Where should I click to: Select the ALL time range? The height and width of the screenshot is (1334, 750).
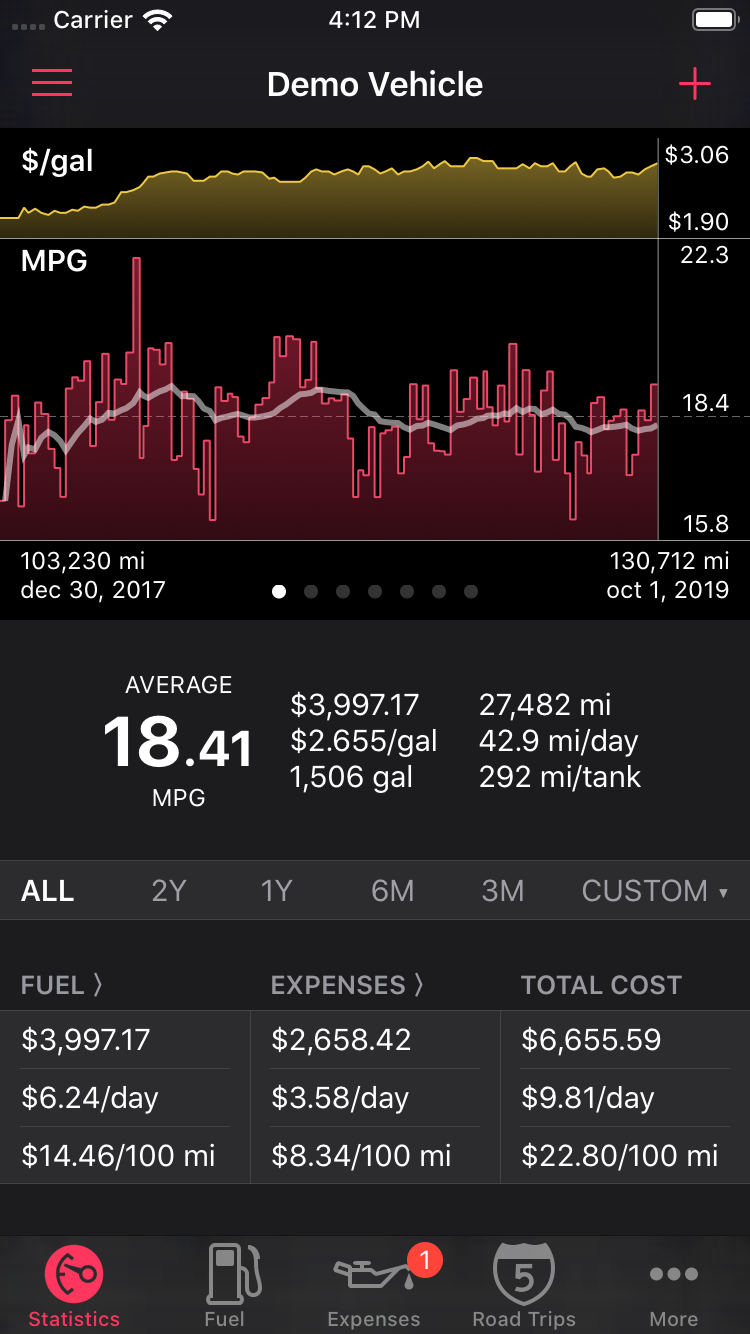click(48, 891)
